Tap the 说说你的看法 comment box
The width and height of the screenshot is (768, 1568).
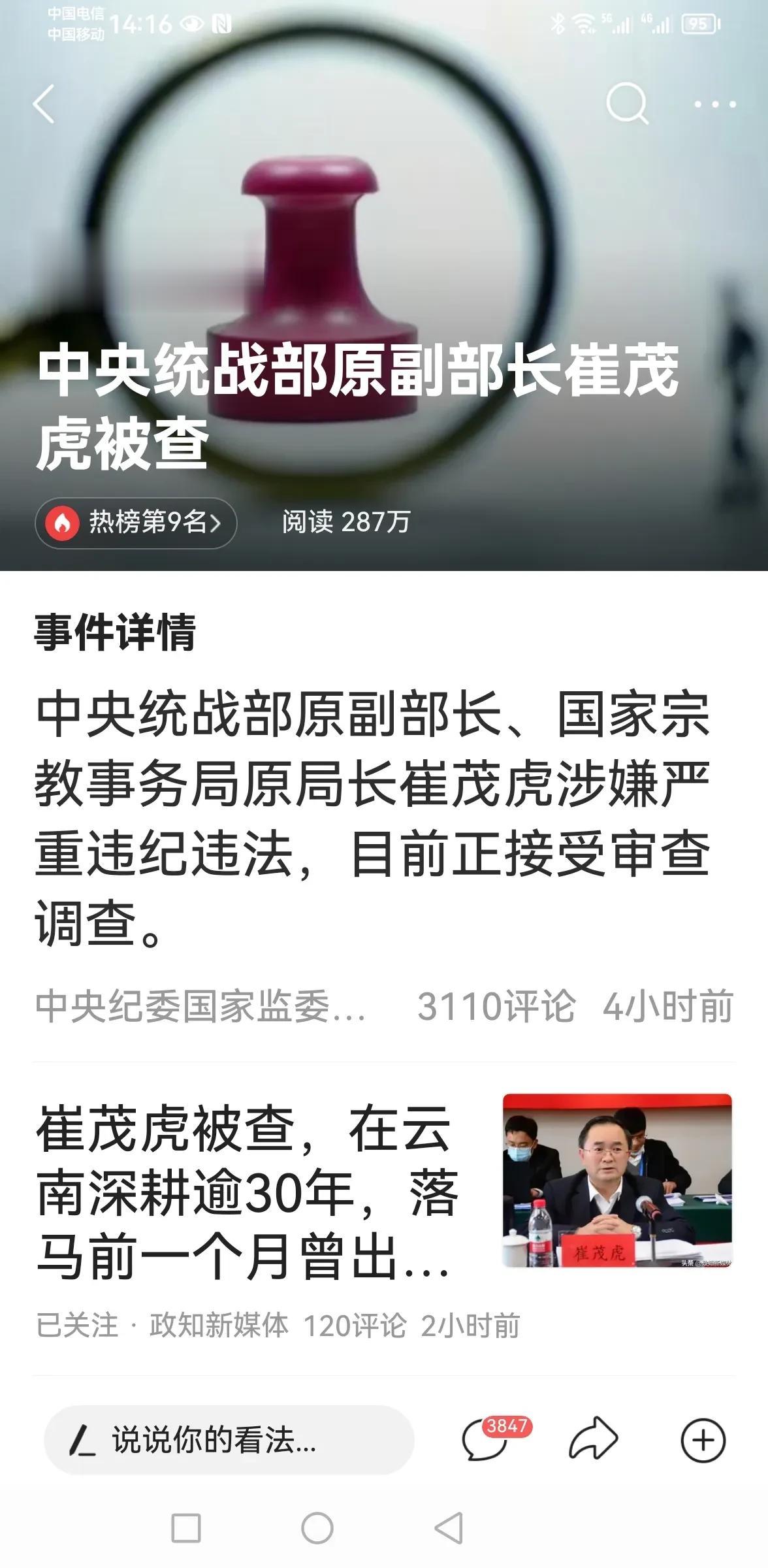229,1441
